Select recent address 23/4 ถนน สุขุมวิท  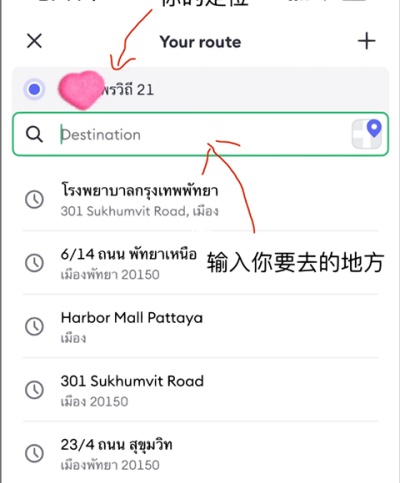click(x=200, y=453)
